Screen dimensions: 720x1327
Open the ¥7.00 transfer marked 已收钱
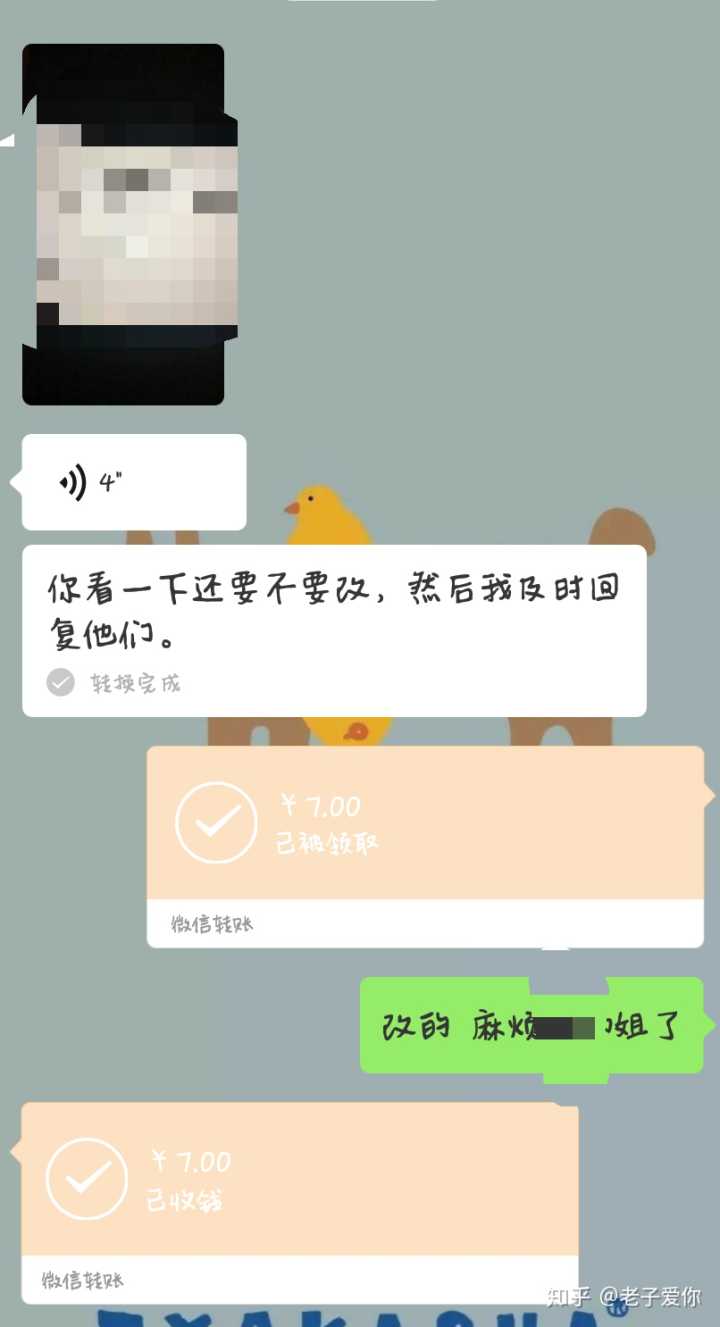299,1180
